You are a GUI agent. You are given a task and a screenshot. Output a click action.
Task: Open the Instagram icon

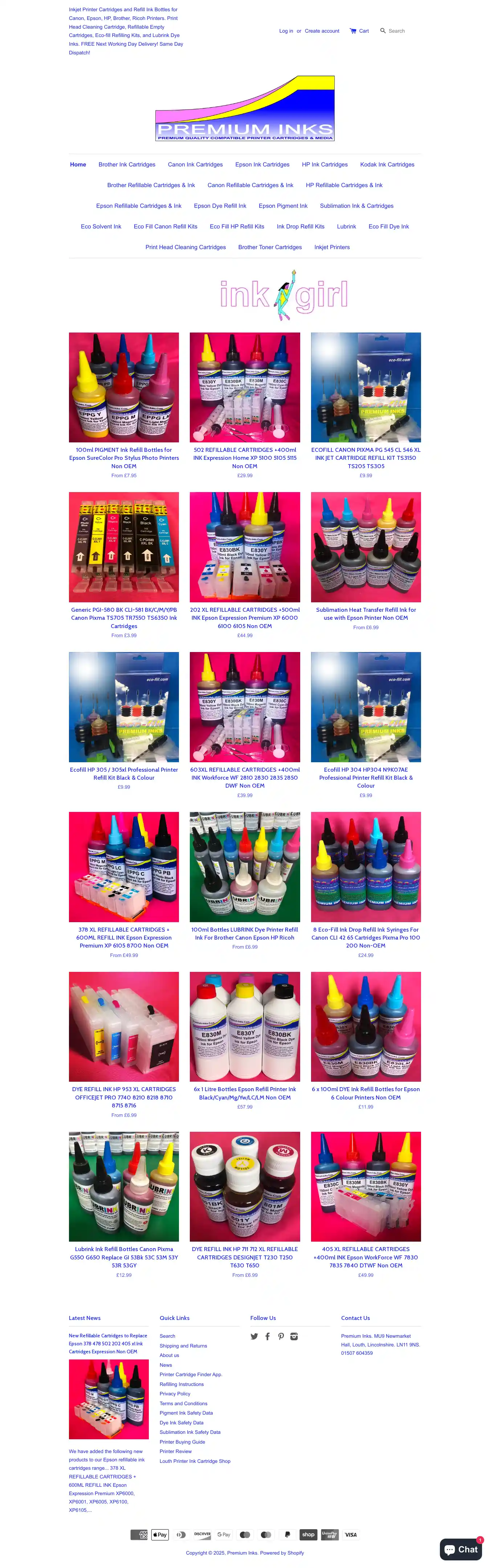coord(294,1337)
